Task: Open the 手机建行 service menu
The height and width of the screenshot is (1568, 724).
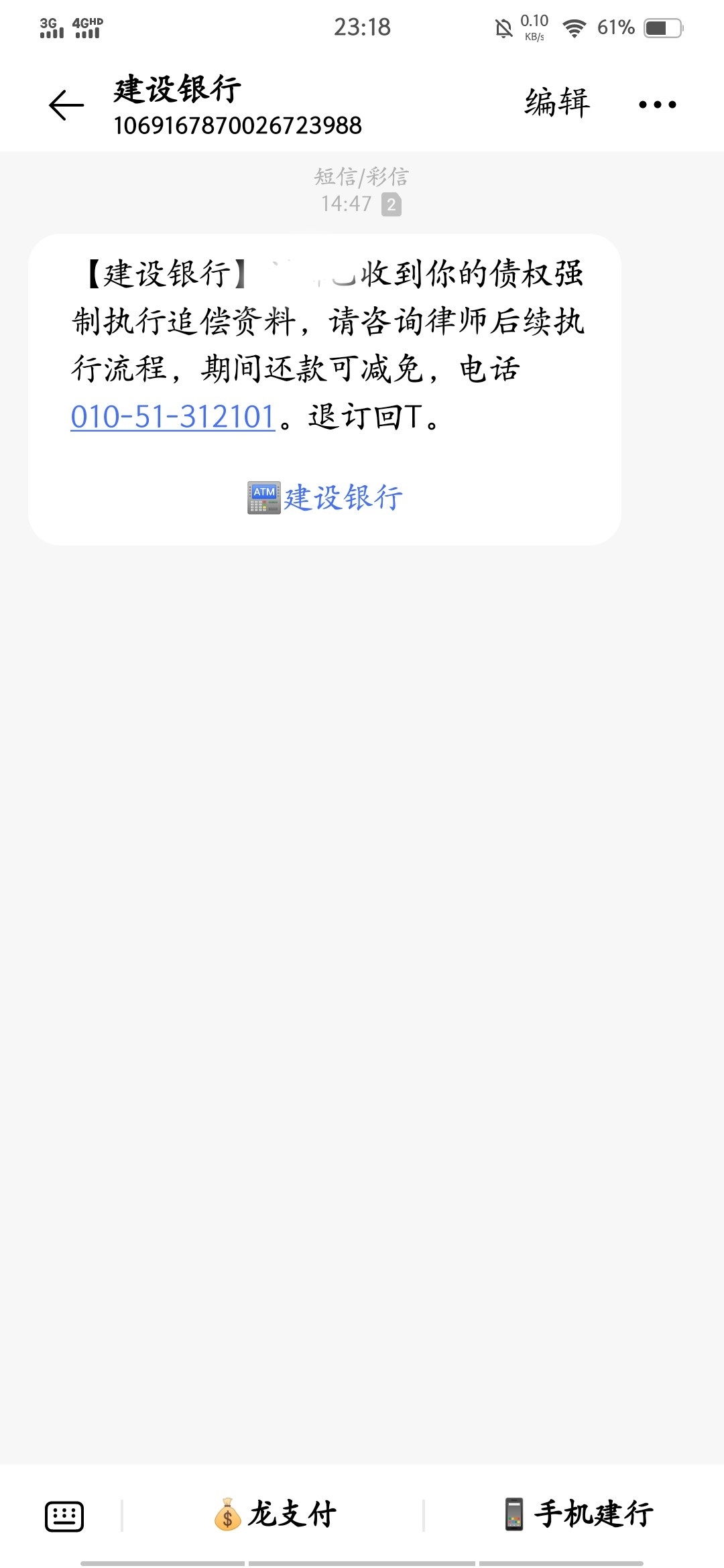Action: click(579, 1514)
